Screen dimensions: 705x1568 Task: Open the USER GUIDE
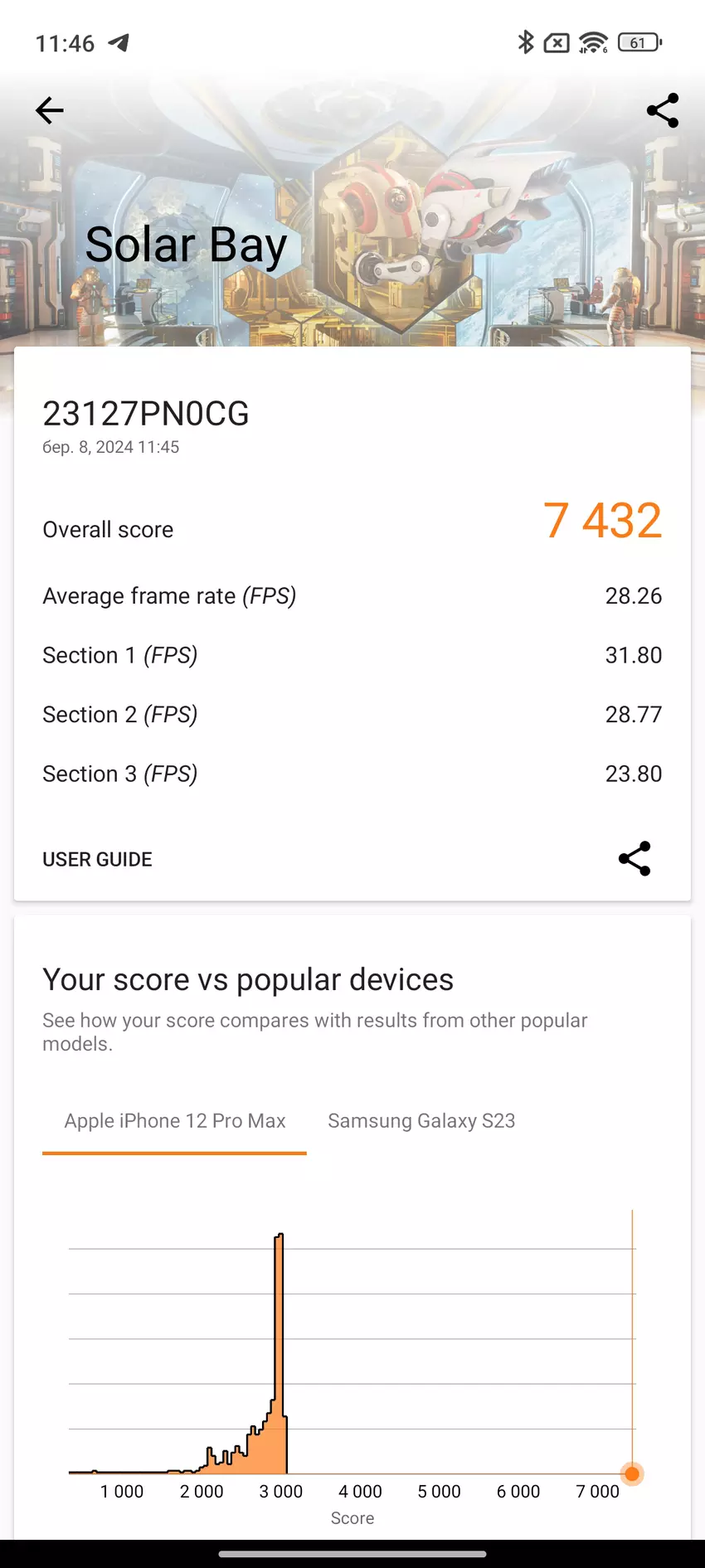(x=97, y=859)
